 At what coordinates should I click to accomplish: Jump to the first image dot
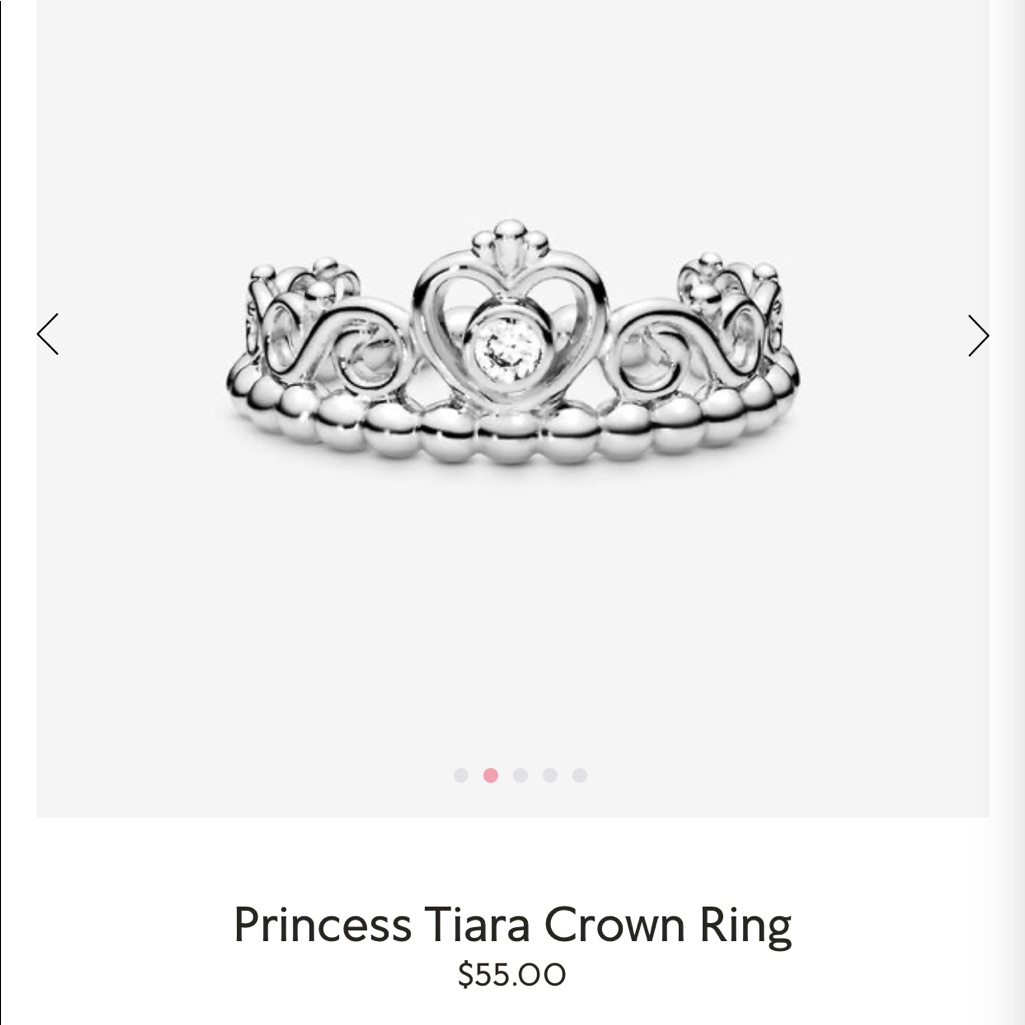point(461,775)
